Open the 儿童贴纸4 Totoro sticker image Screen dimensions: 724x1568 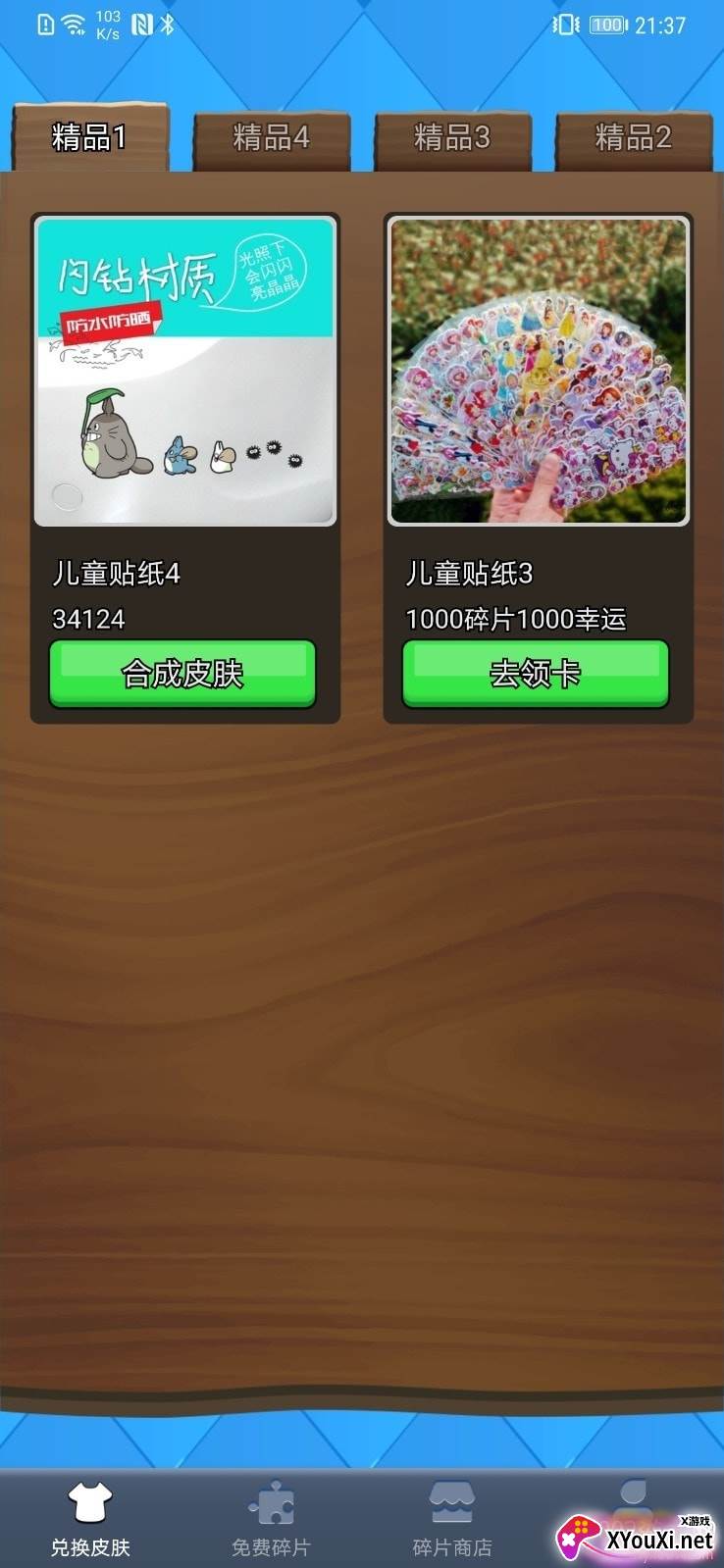click(x=185, y=372)
